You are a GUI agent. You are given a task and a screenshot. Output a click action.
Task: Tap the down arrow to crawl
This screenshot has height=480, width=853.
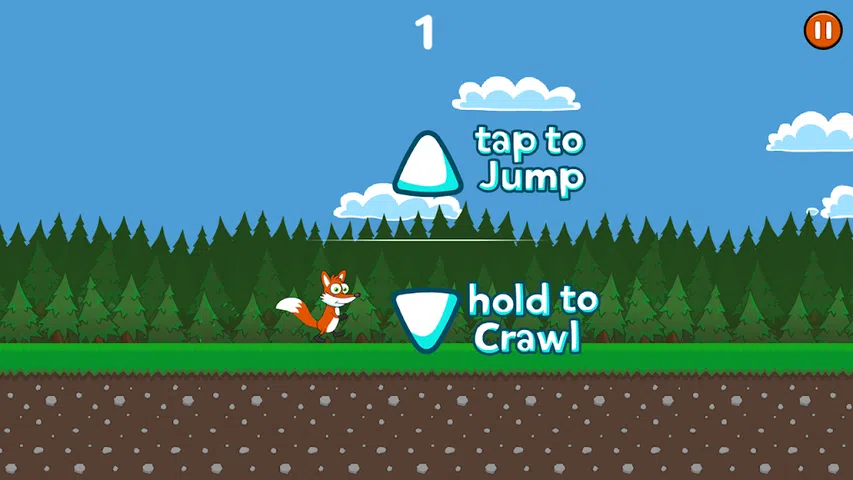coord(425,317)
